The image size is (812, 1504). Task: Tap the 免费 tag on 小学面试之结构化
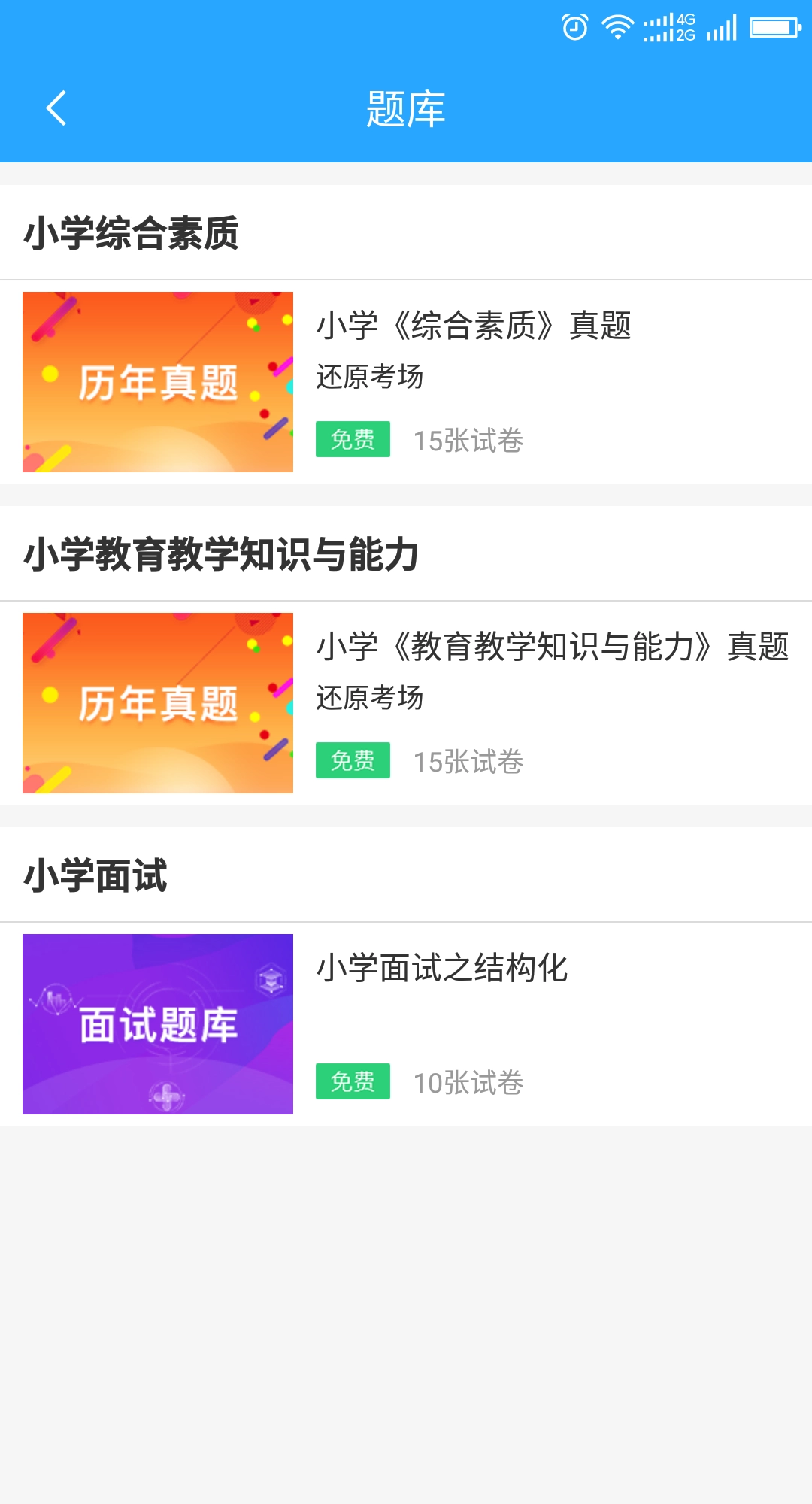pyautogui.click(x=353, y=1083)
